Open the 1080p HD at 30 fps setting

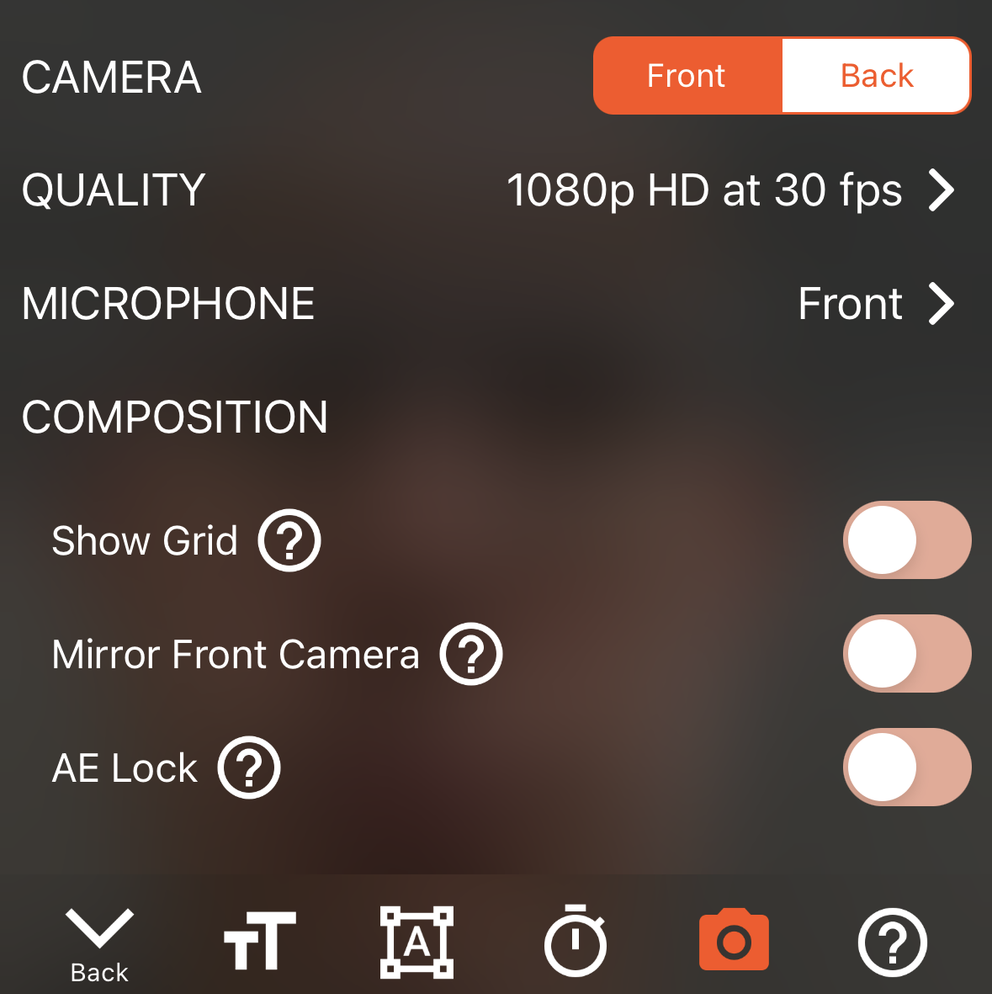704,190
